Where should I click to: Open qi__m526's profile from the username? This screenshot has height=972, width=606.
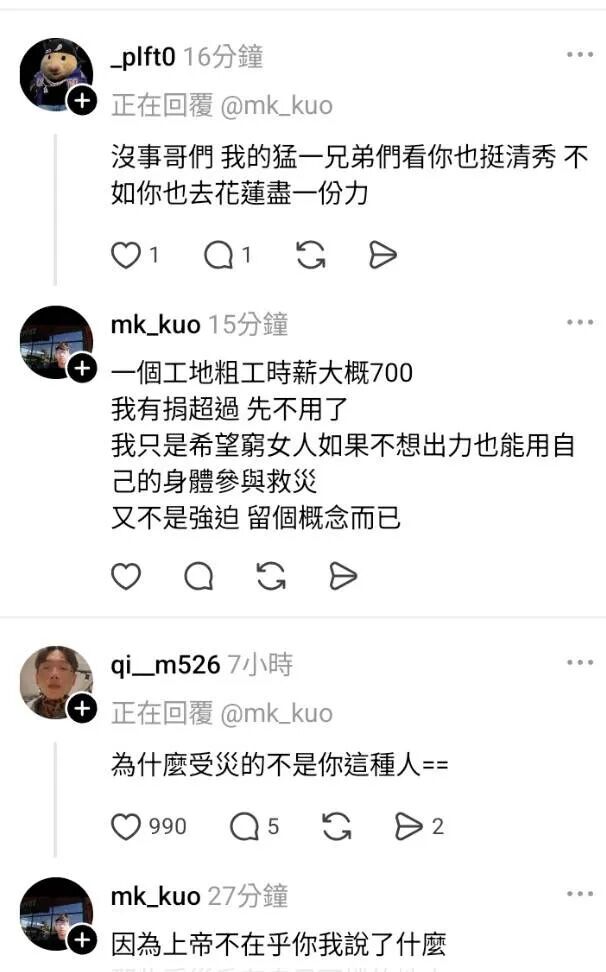(x=165, y=665)
